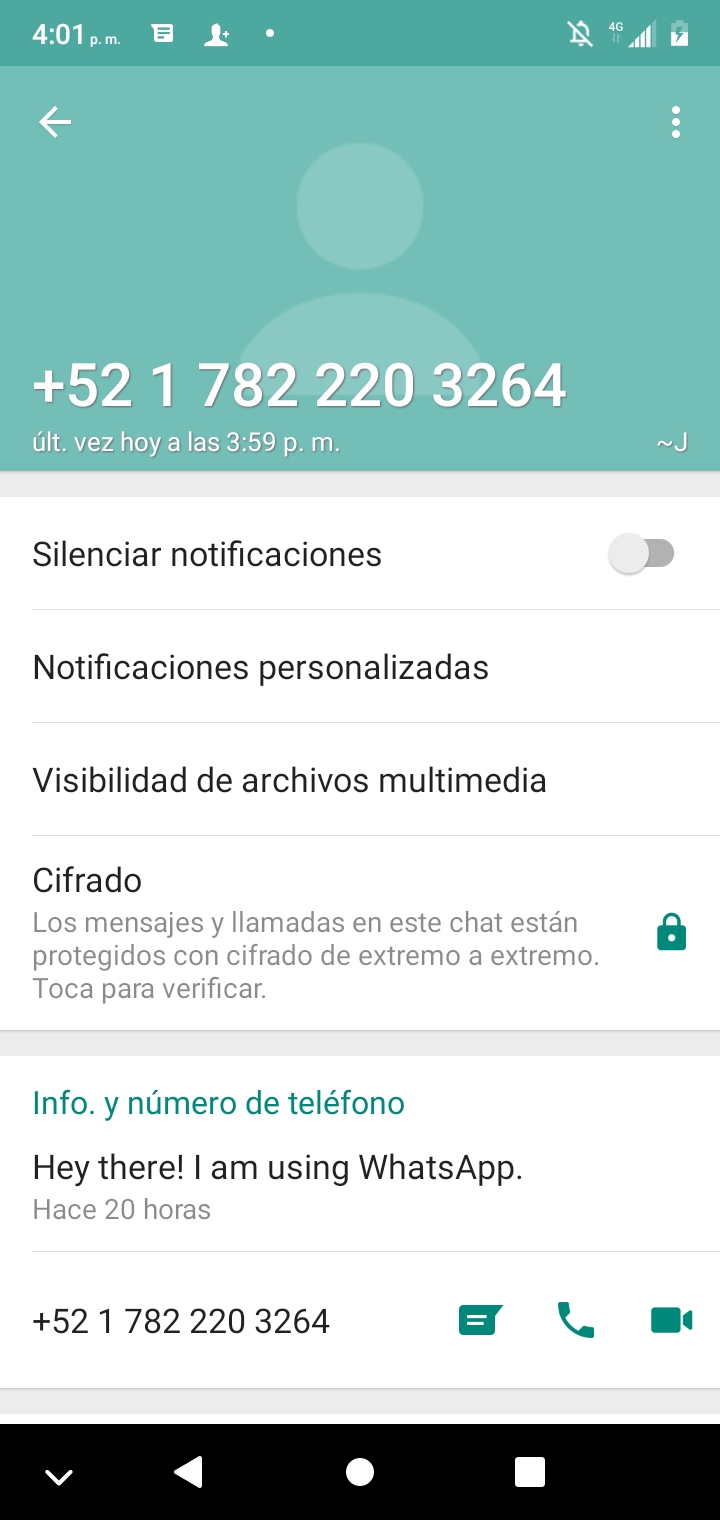Viewport: 720px width, 1520px height.
Task: Start a video call with contact
Action: coord(671,1321)
